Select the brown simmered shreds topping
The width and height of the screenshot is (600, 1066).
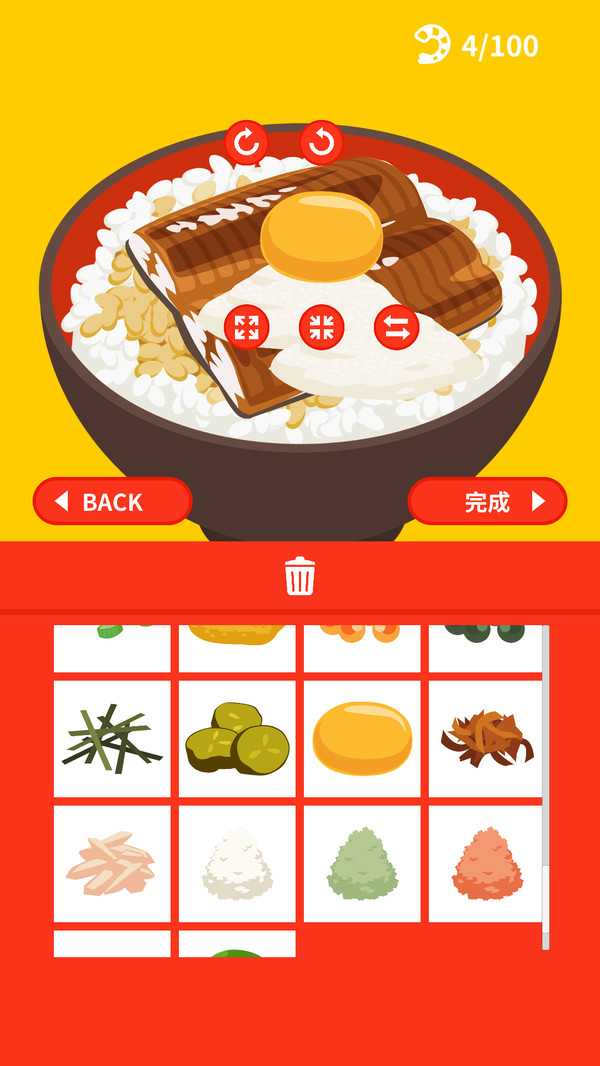coord(486,739)
